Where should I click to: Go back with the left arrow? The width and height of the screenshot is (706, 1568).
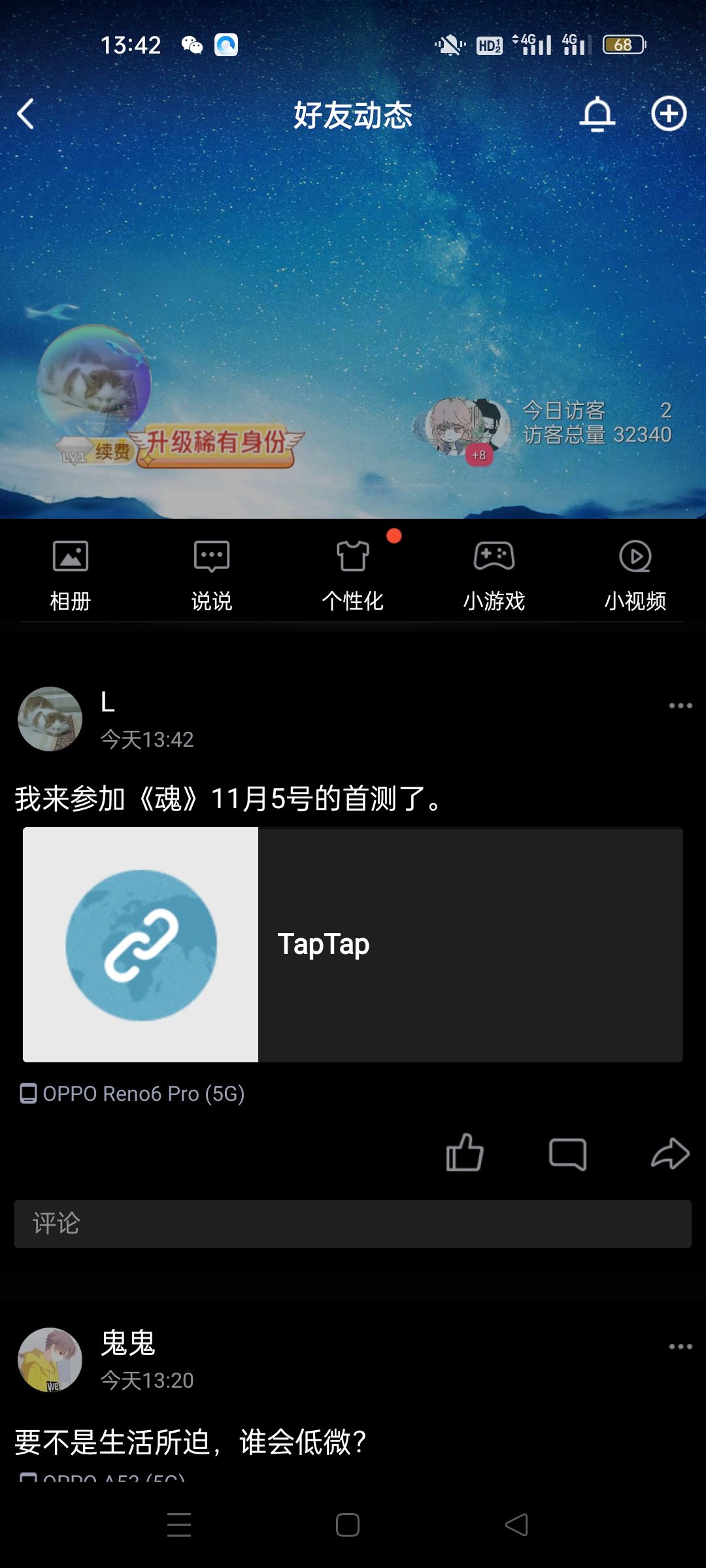(25, 114)
